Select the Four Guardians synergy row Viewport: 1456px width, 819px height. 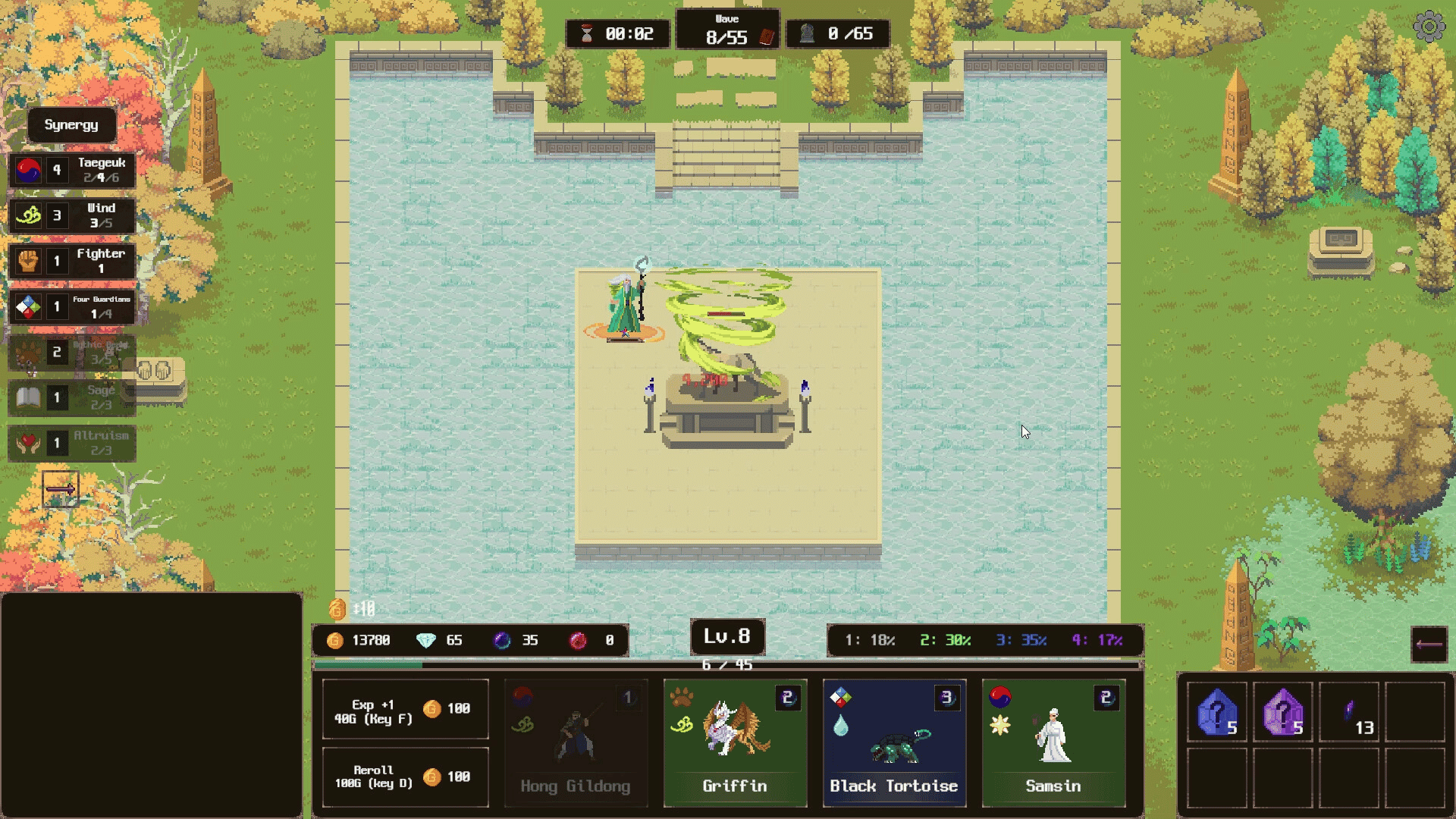tap(72, 306)
